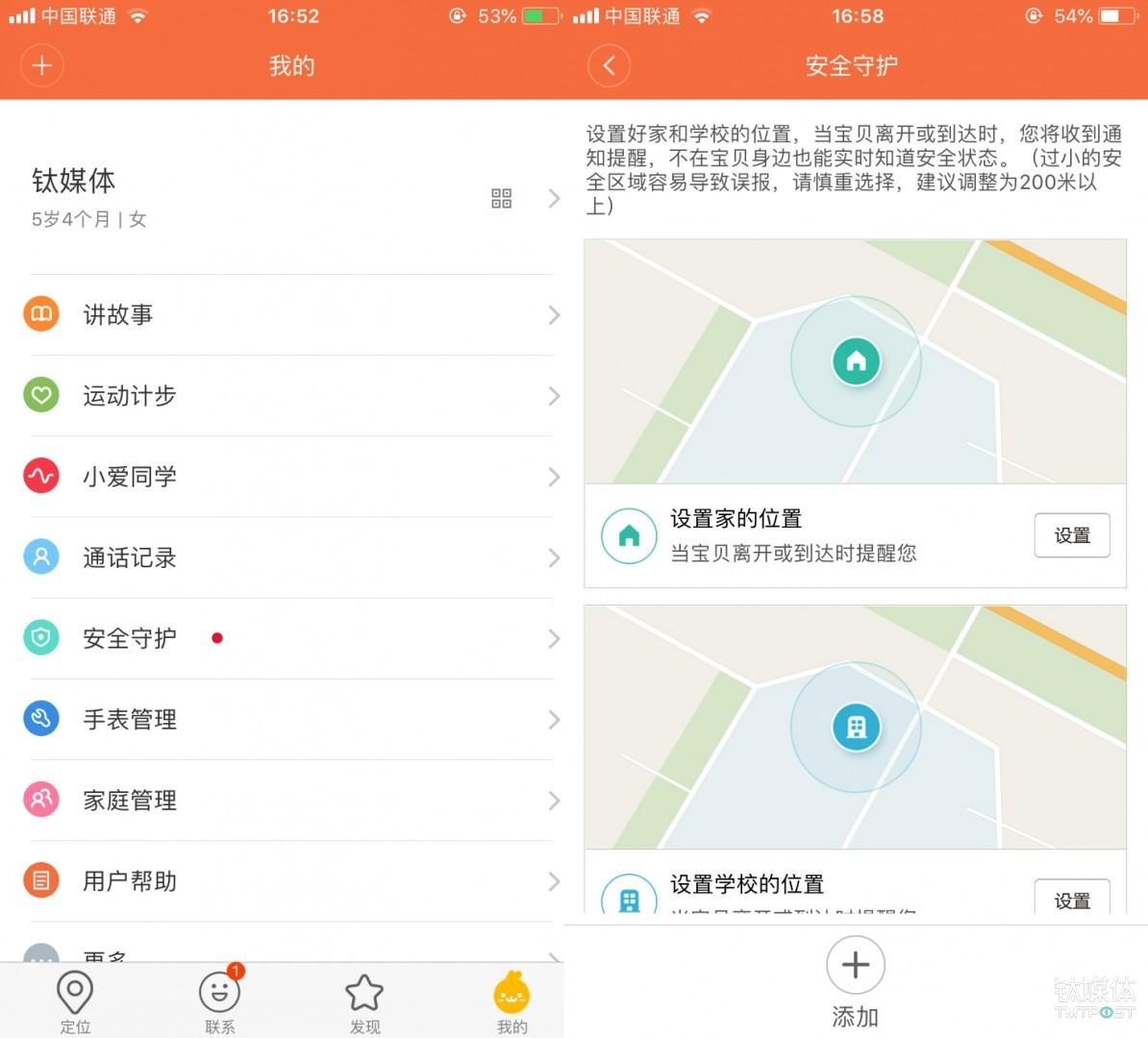Viewport: 1148px width, 1038px height.
Task: Open 小爱同学 assistant settings
Action: 288,477
